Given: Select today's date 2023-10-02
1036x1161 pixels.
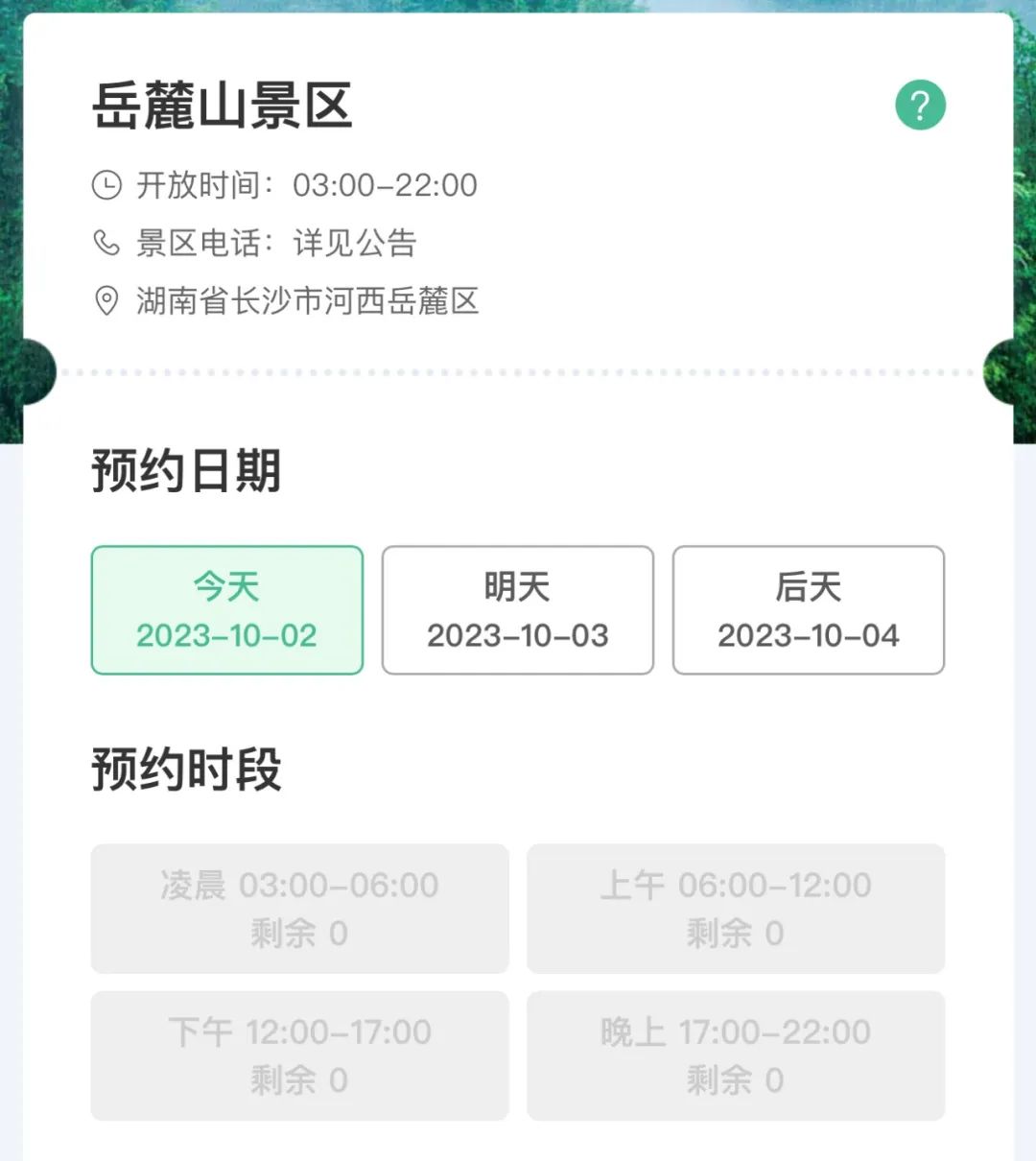Looking at the screenshot, I should pos(227,610).
